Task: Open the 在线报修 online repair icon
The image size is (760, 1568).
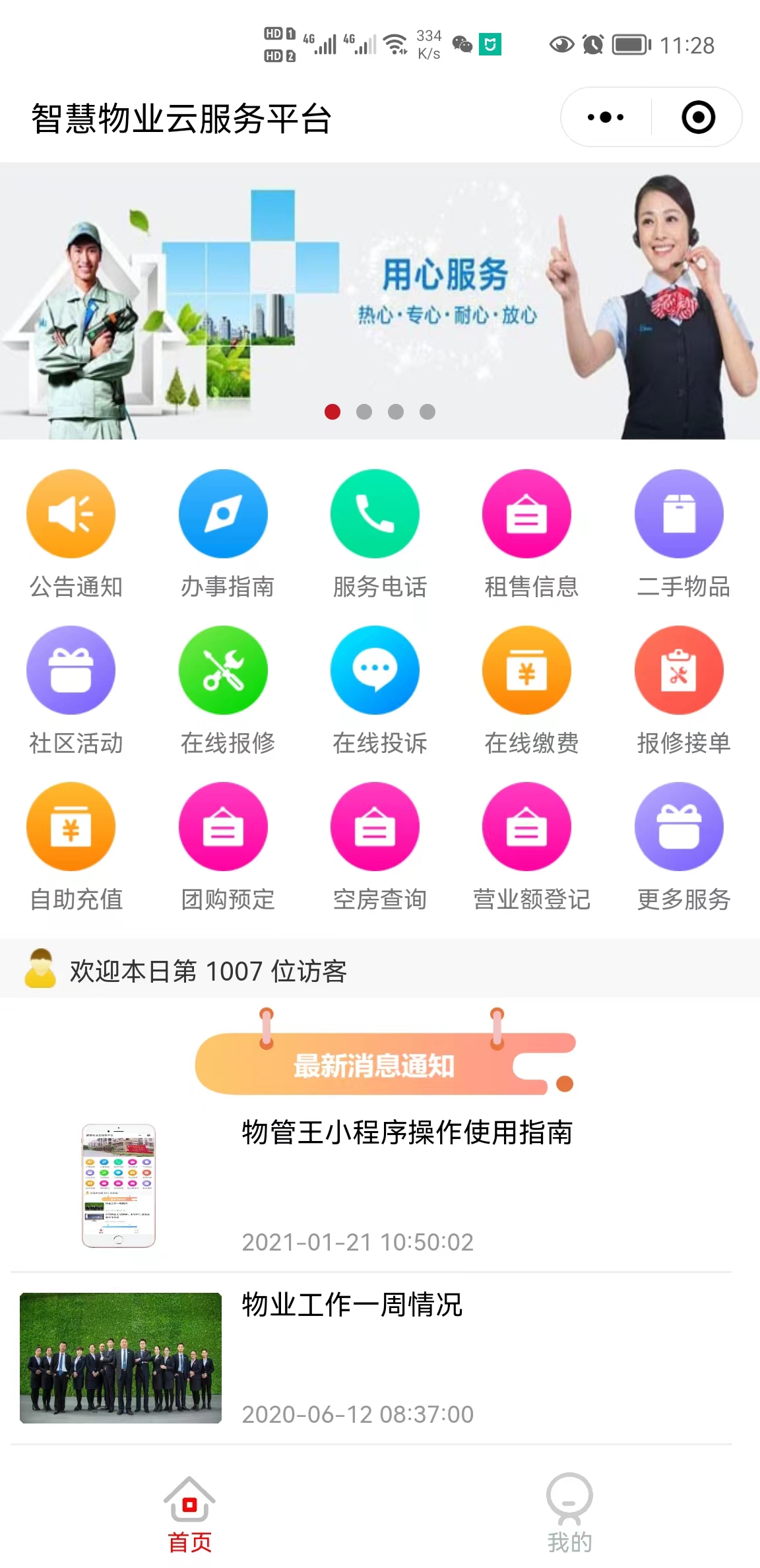Action: click(x=223, y=670)
